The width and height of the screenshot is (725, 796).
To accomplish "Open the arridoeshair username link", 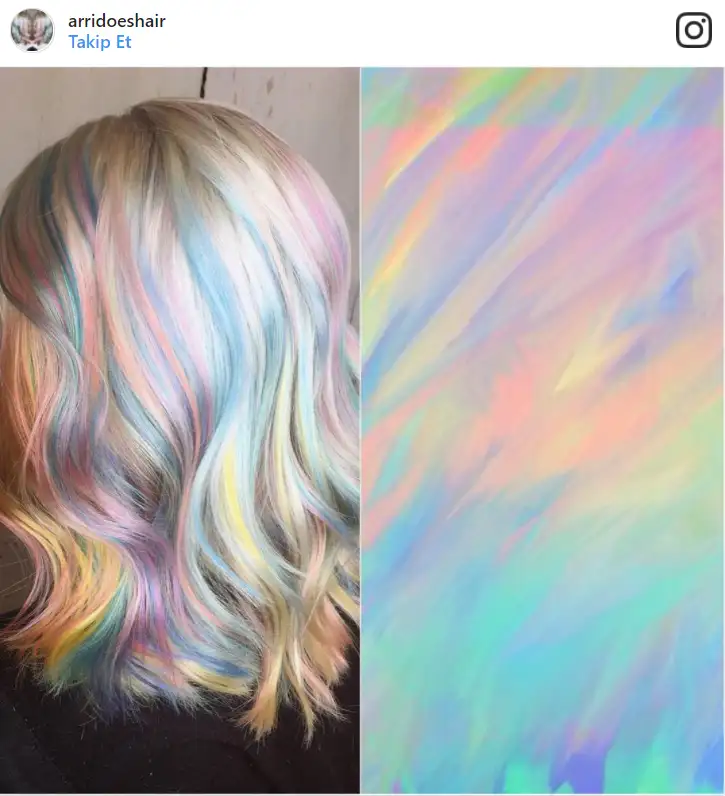I will 116,20.
